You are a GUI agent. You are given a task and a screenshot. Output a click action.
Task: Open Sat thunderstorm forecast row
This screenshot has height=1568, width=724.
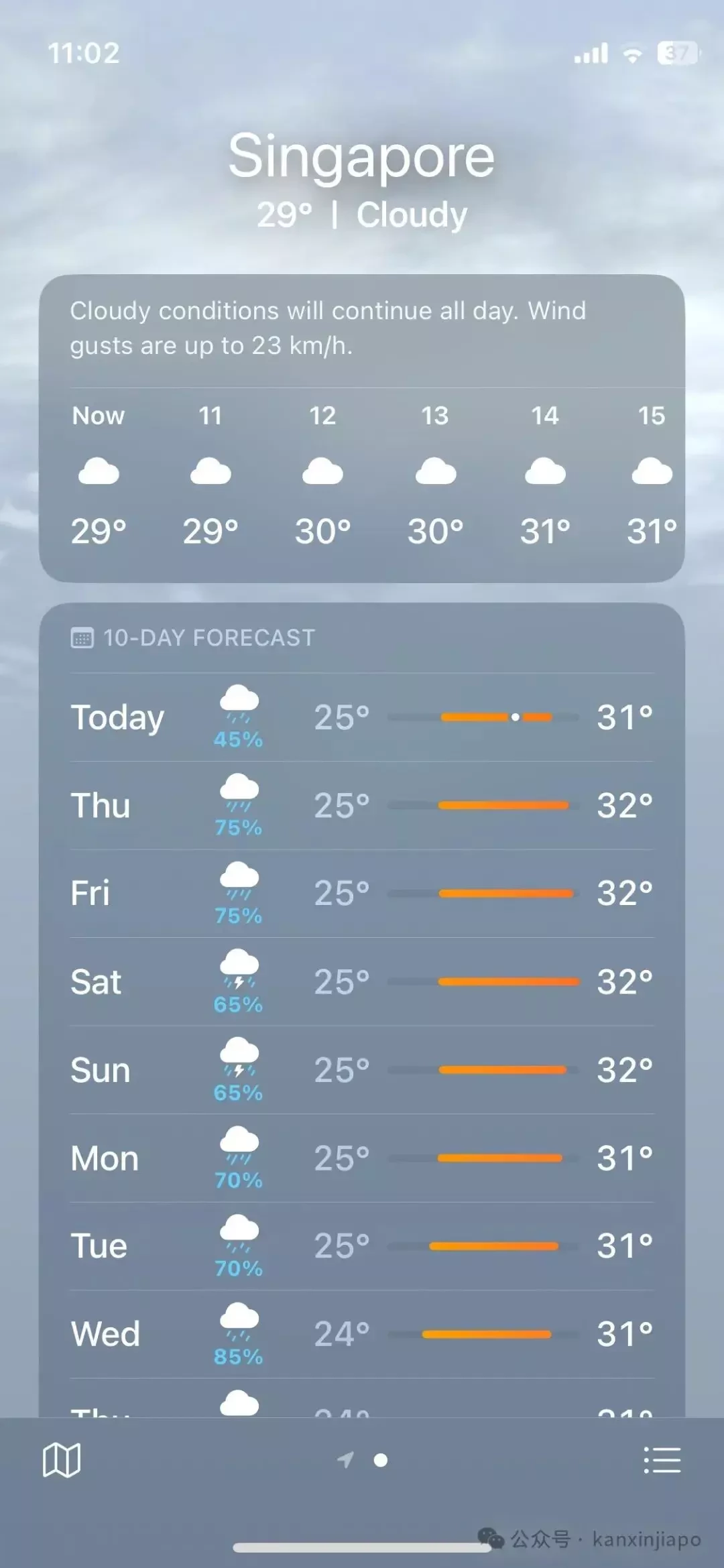(362, 981)
